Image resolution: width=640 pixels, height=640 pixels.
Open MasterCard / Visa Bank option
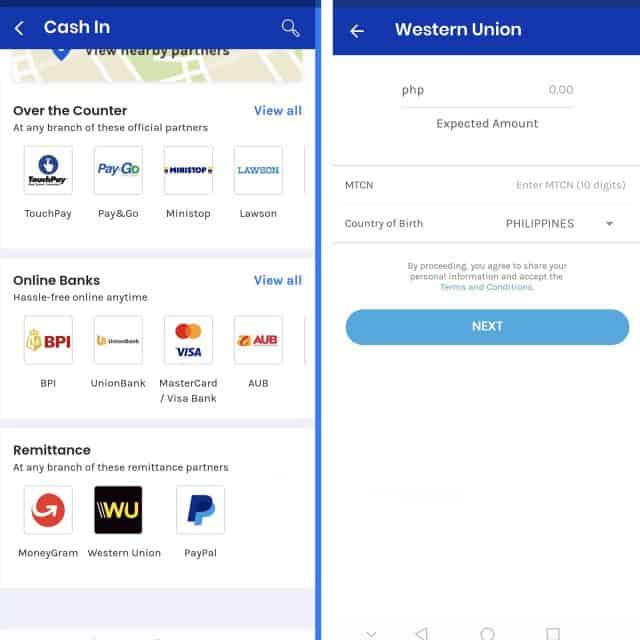tap(188, 341)
